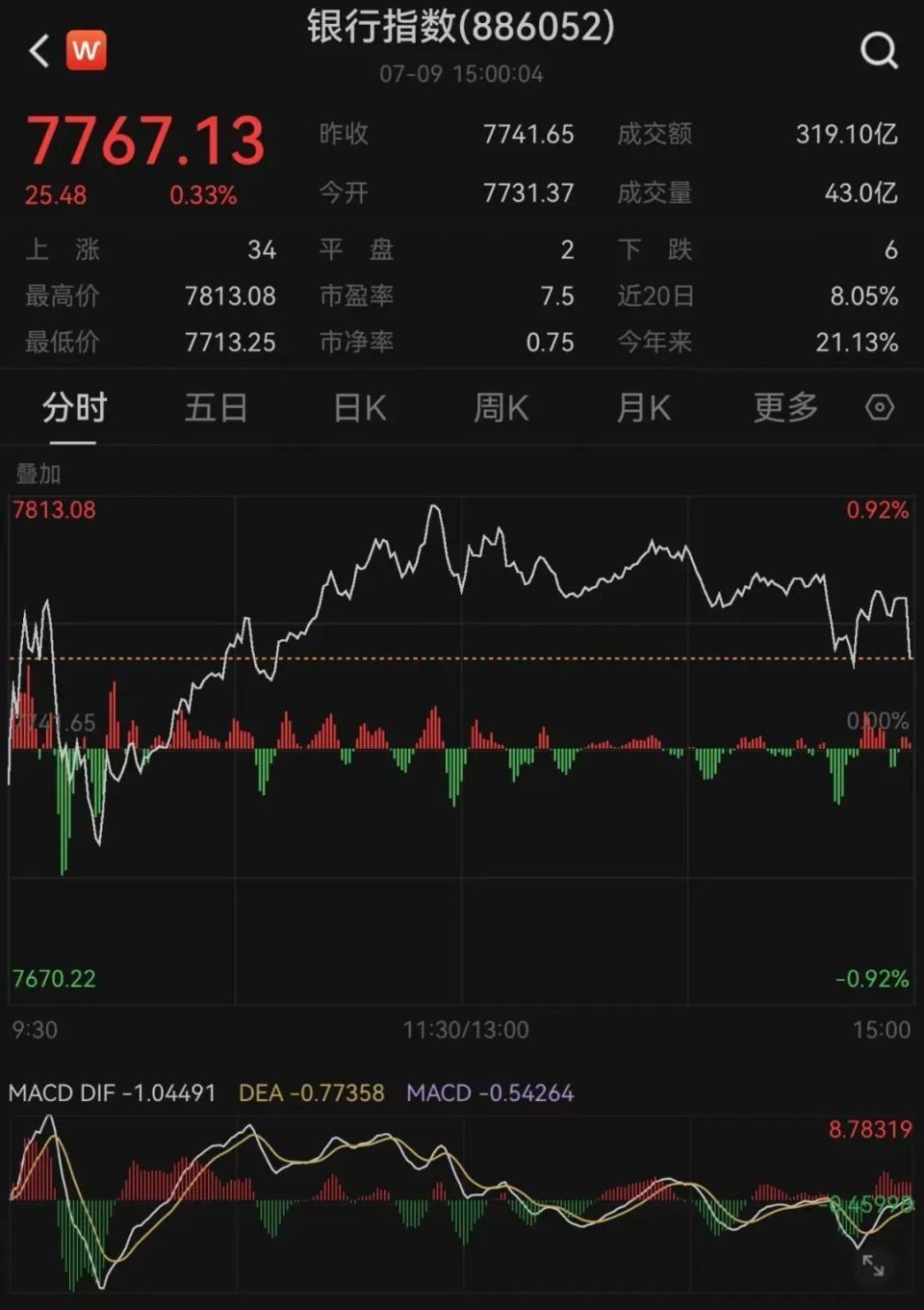Open the search magnifier icon
The image size is (924, 1310).
pos(878,50)
